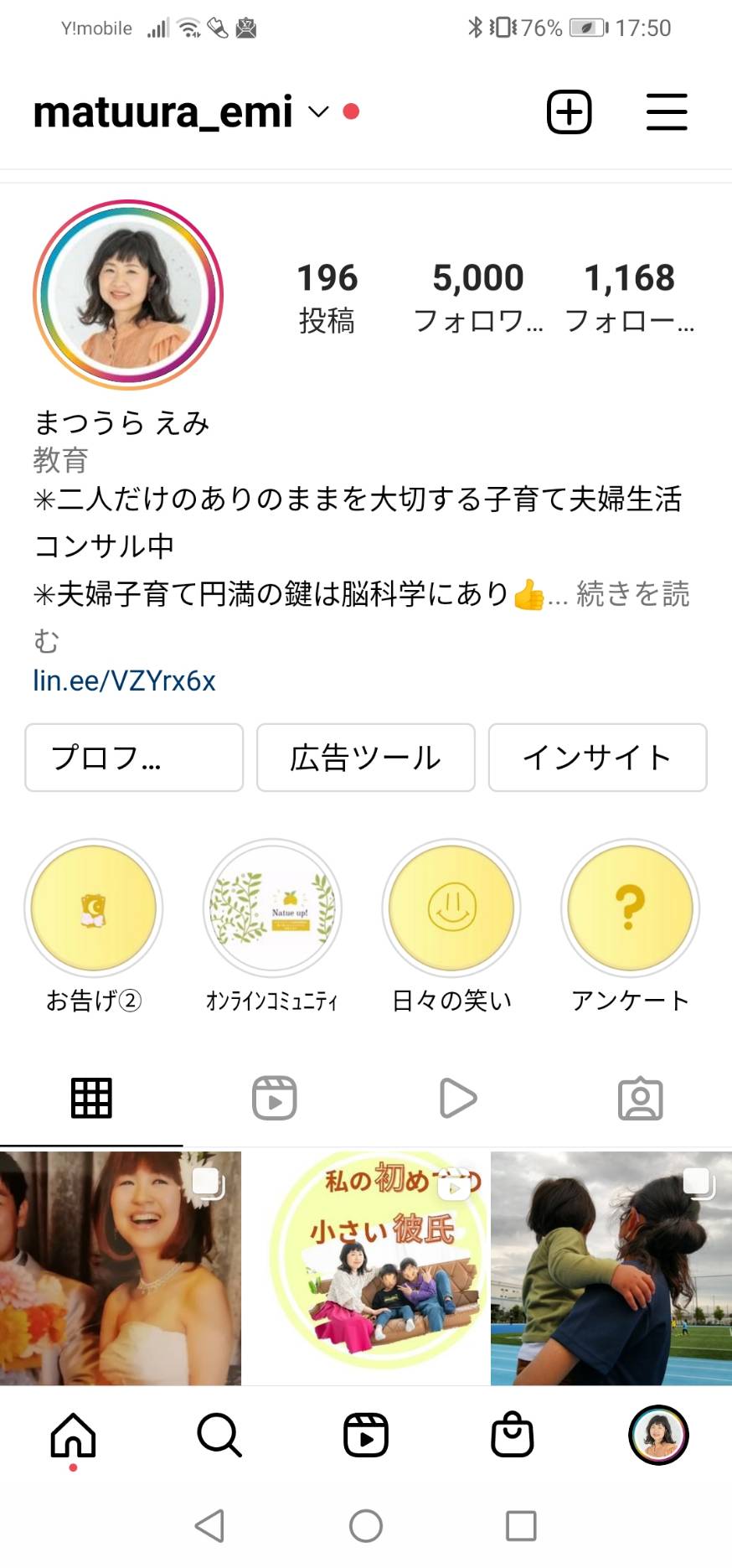
Task: Switch to the Reels profile tab
Action: click(x=275, y=1098)
